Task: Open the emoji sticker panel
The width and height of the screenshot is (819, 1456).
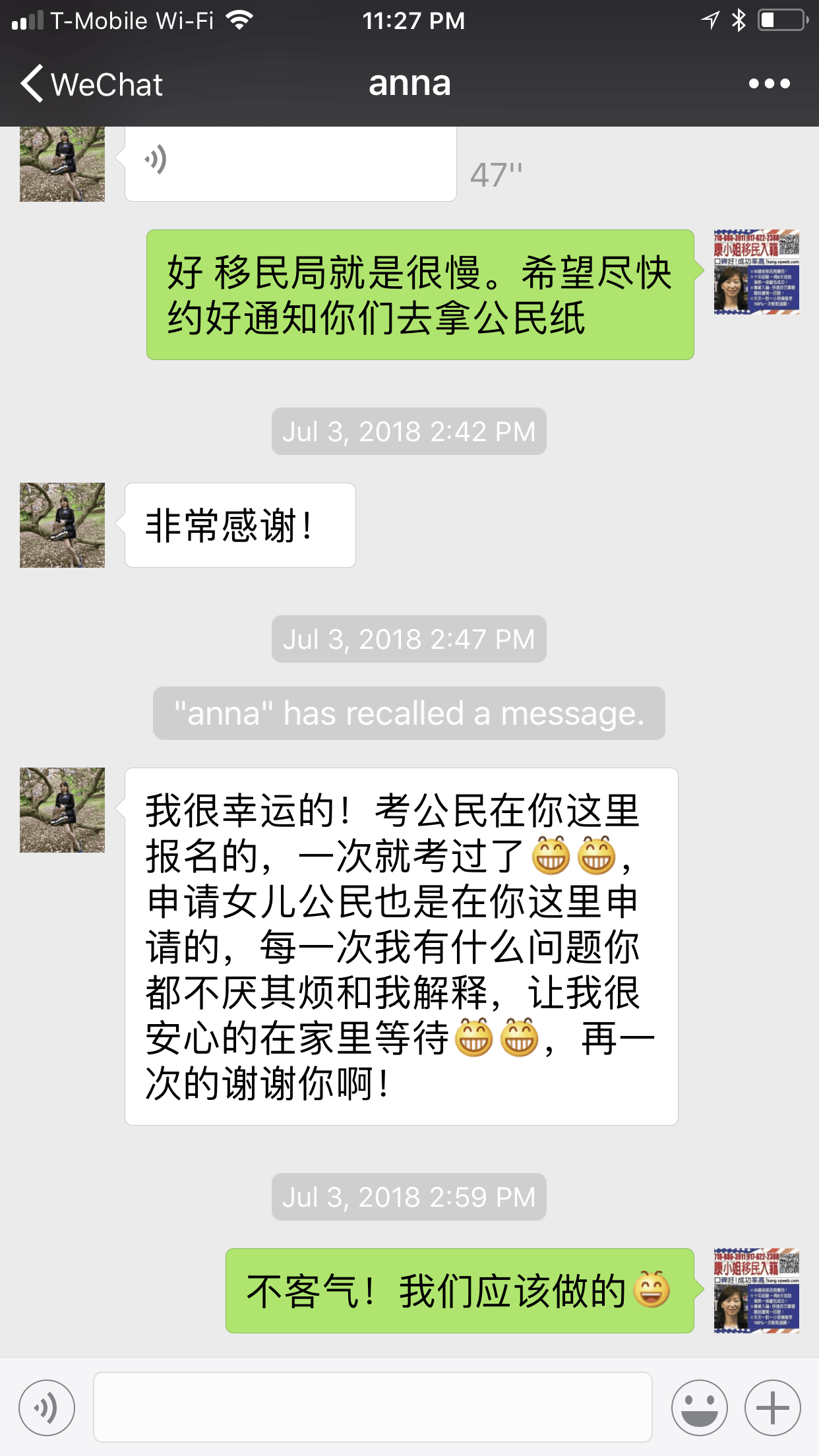Action: click(x=699, y=1407)
